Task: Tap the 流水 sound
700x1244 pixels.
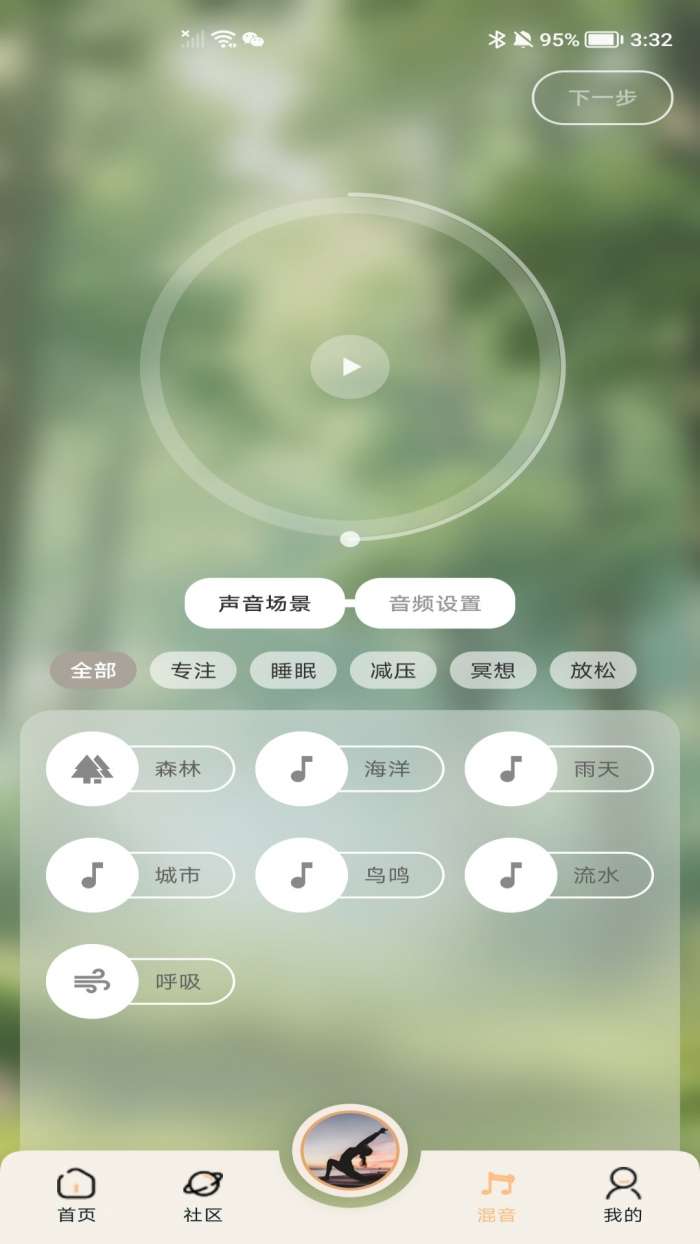Action: (559, 875)
